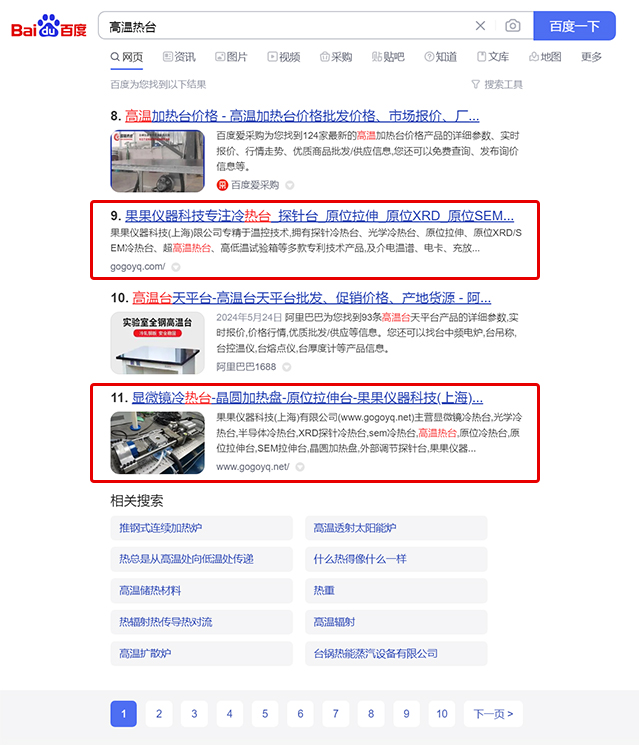The image size is (639, 745).
Task: Open camera image search
Action: [512, 26]
